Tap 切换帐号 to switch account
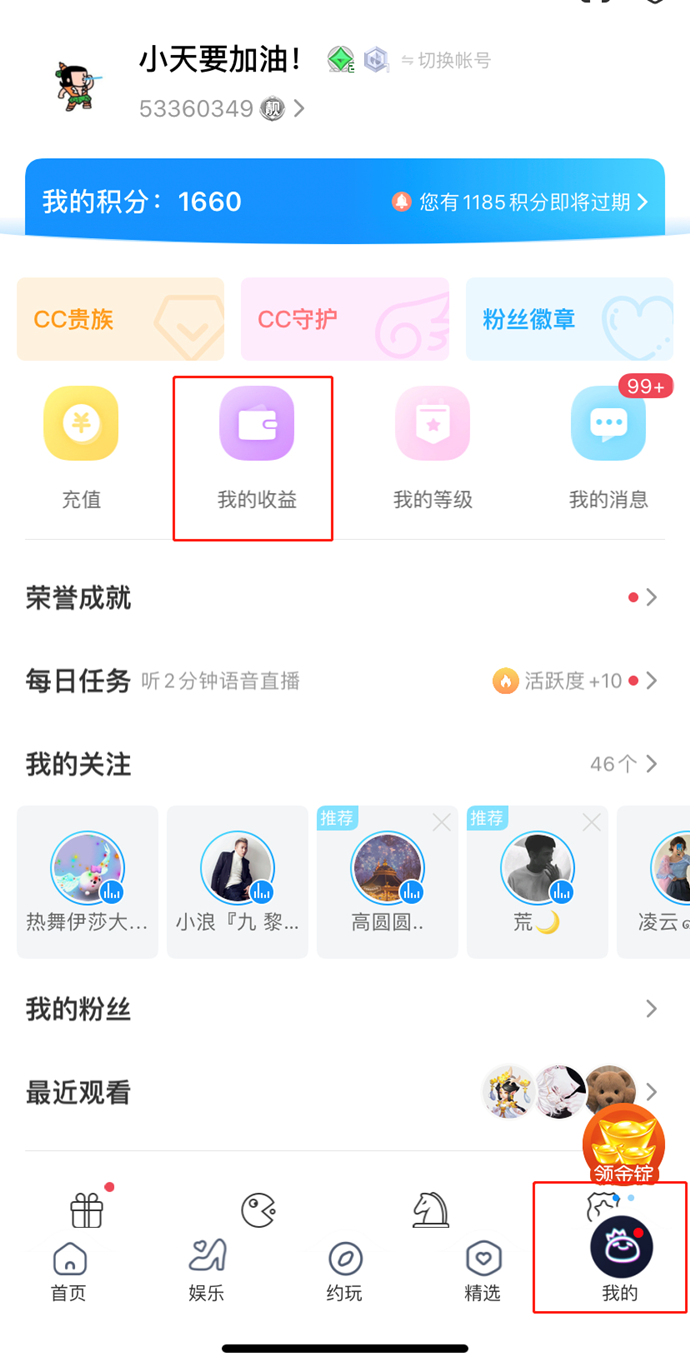The height and width of the screenshot is (1366, 690). click(x=446, y=61)
